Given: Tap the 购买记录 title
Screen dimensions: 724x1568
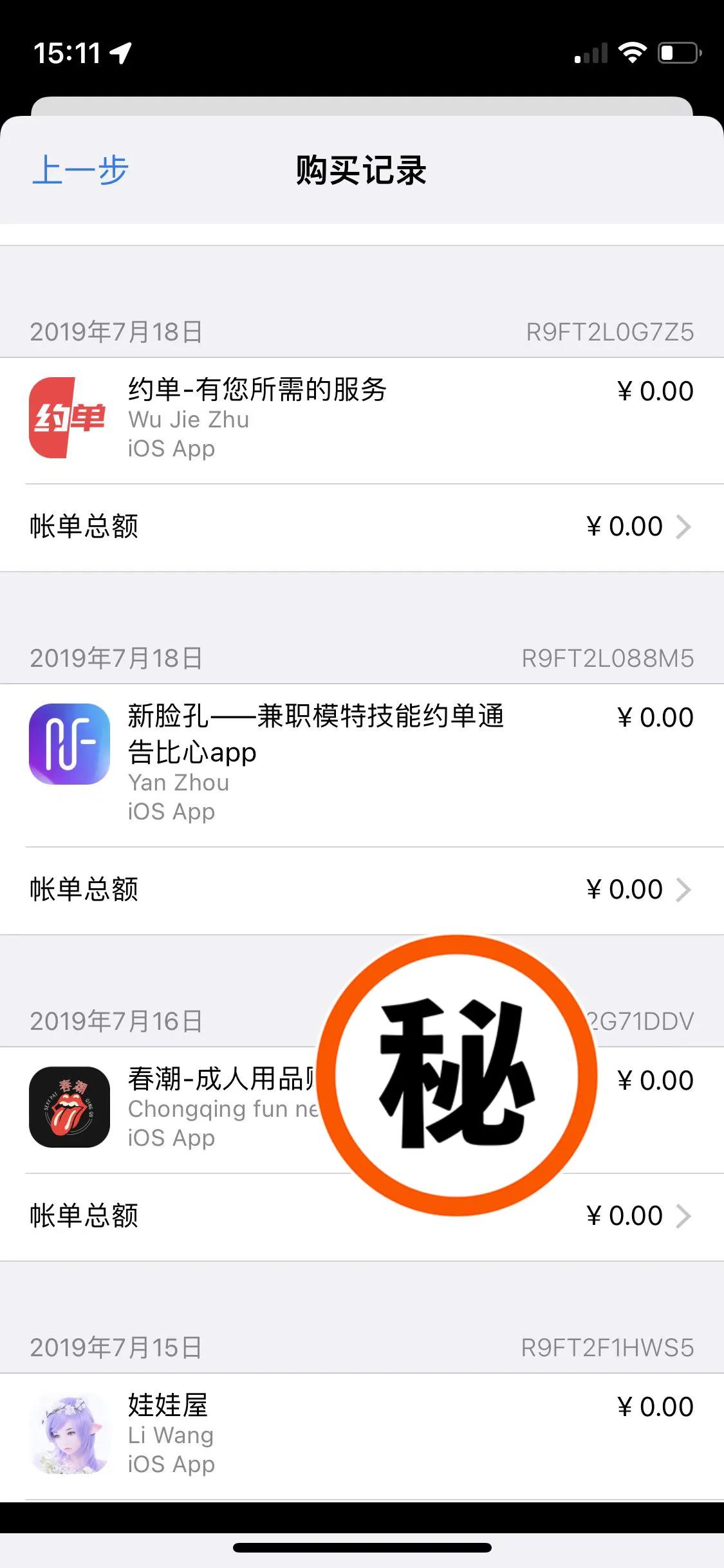Looking at the screenshot, I should pos(362,169).
